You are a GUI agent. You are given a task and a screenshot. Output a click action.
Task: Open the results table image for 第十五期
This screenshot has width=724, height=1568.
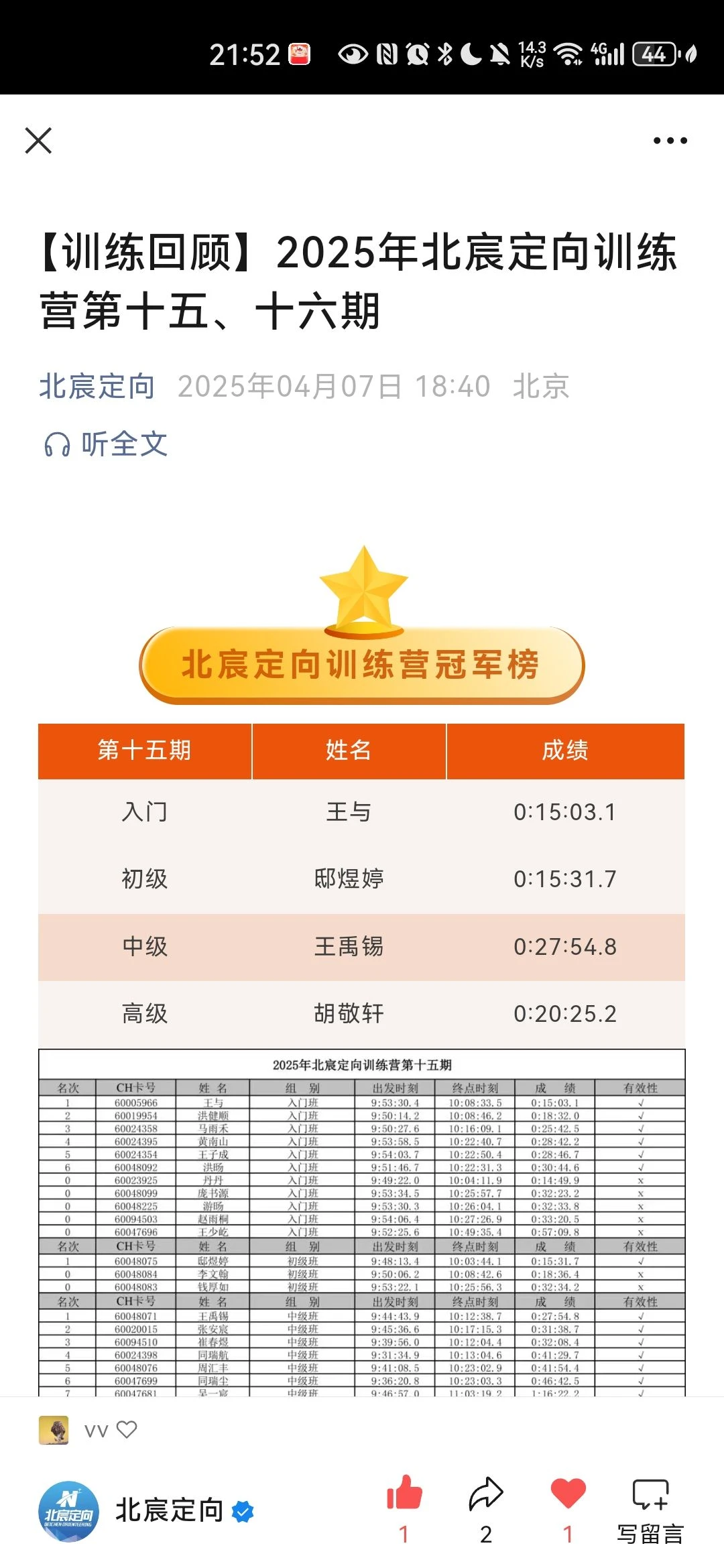click(362, 1222)
